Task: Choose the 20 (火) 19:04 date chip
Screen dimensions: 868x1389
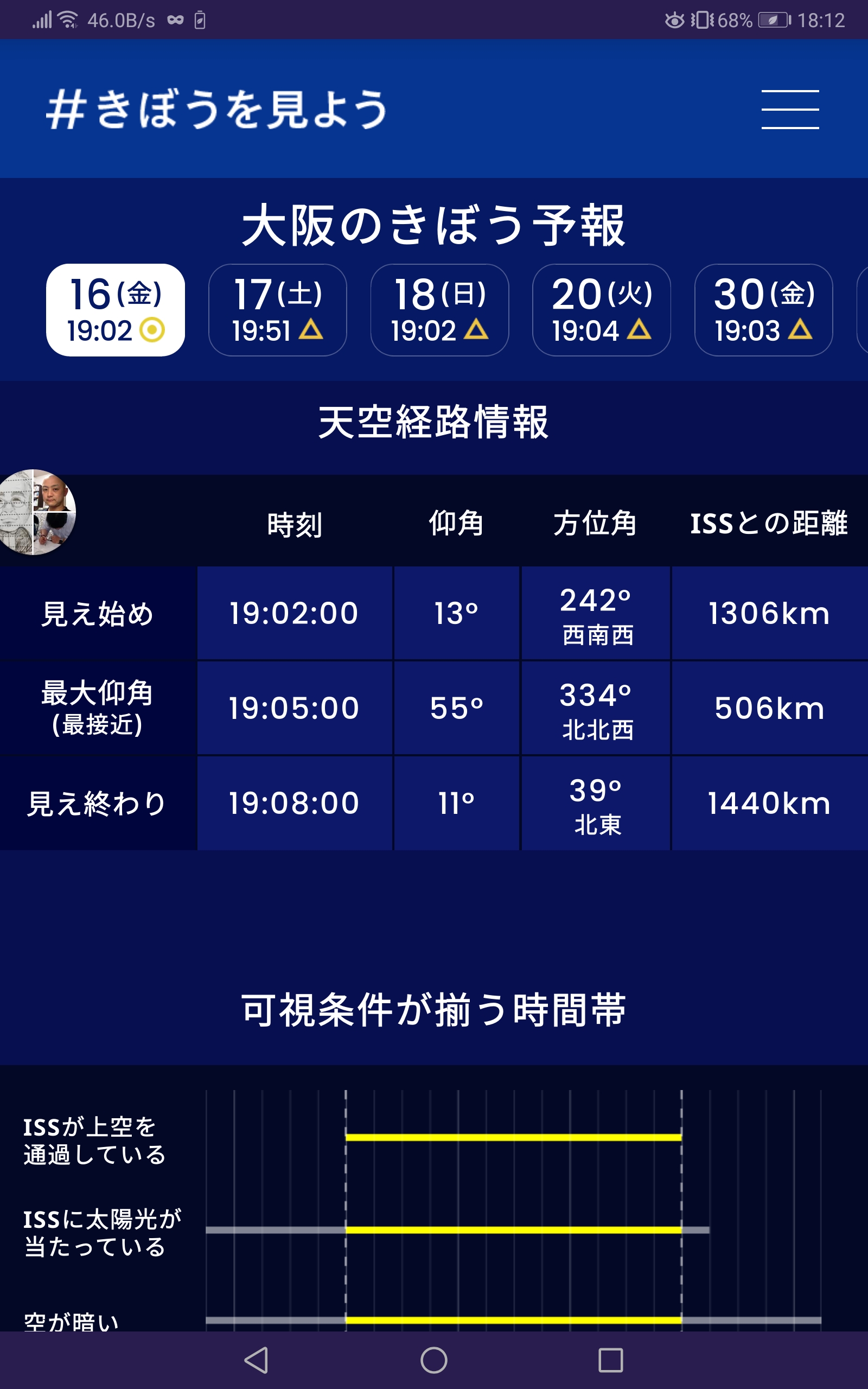Action: click(x=602, y=310)
